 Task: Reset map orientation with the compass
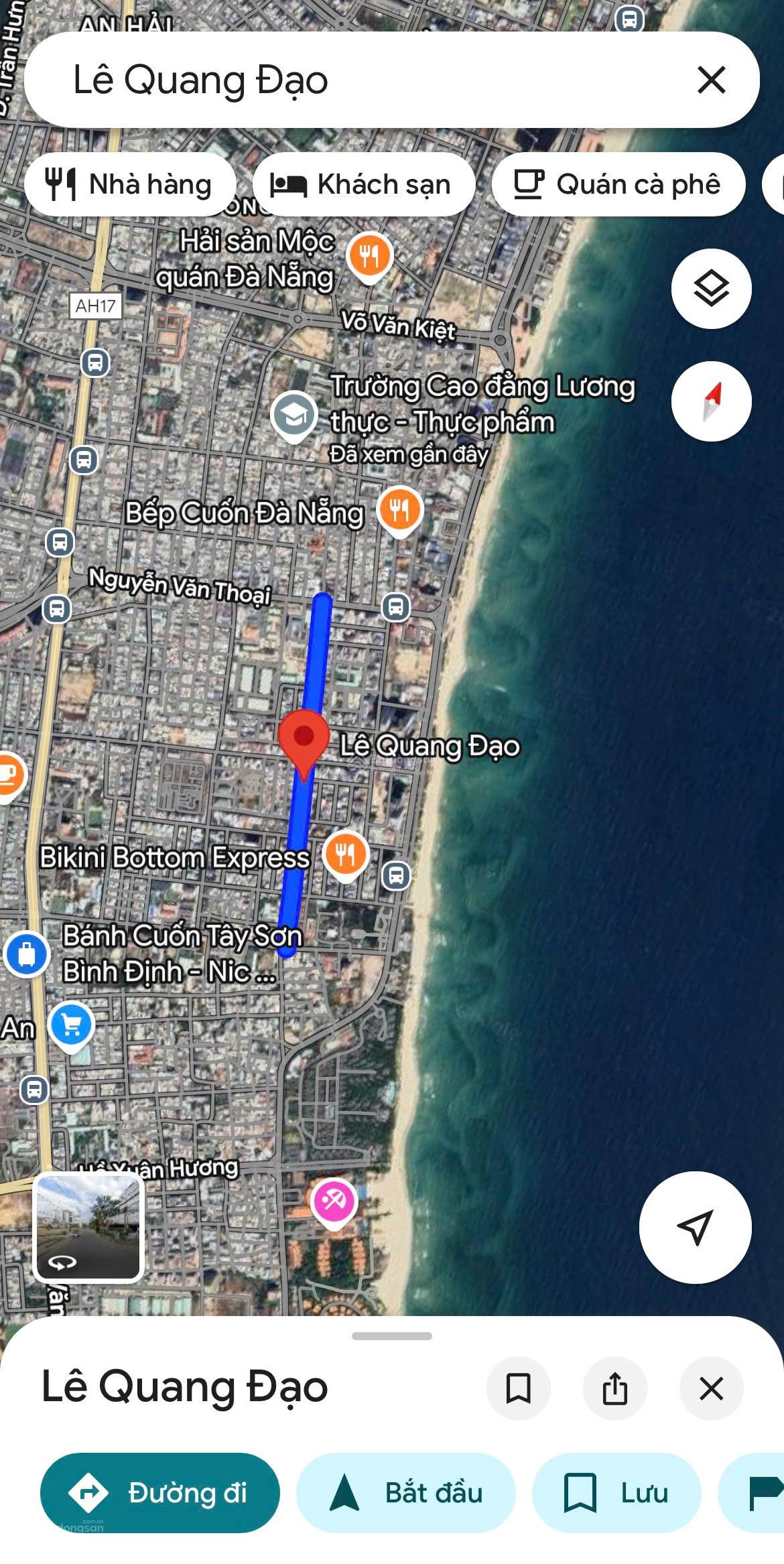[x=711, y=401]
